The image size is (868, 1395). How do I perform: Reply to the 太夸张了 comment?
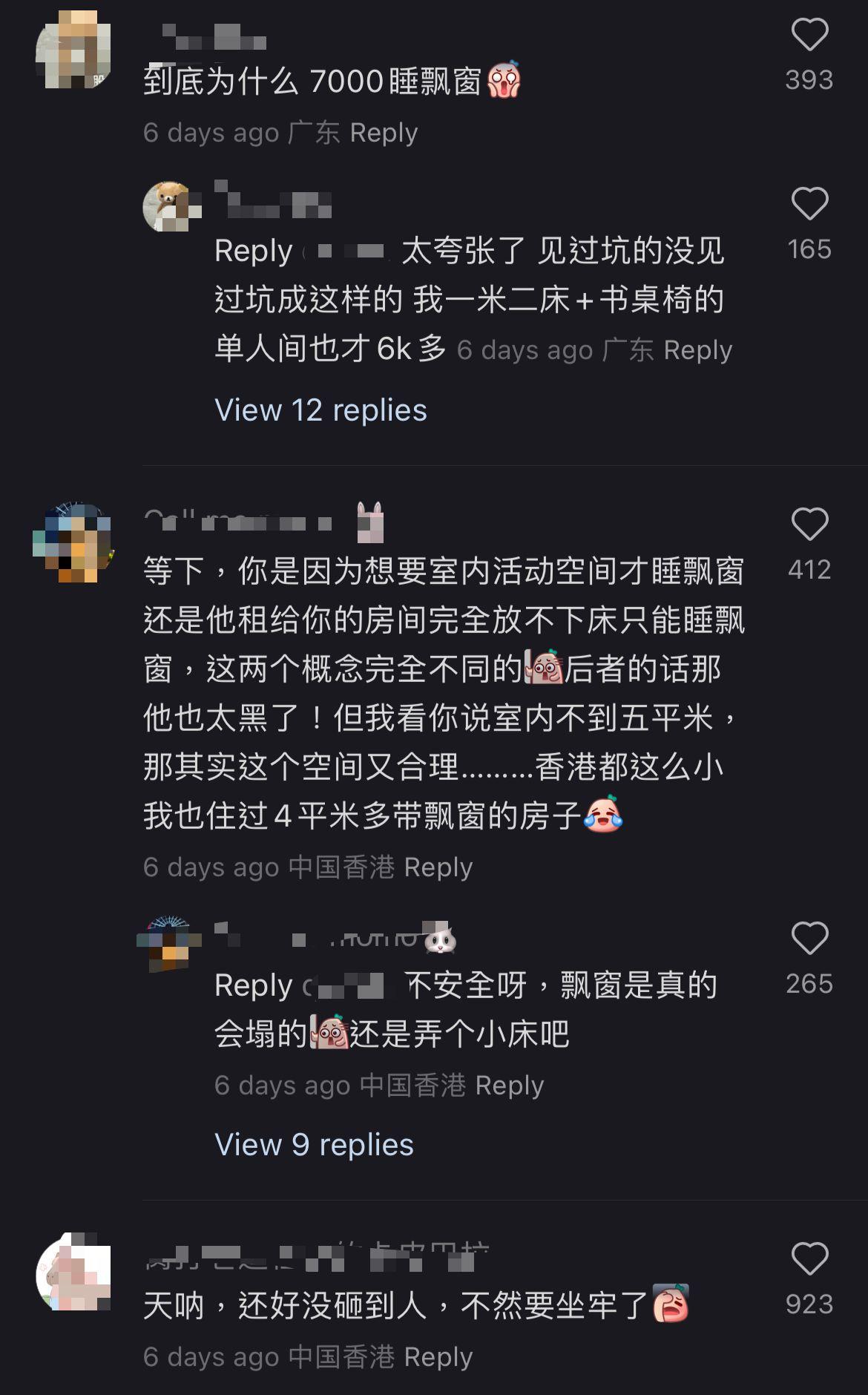(697, 349)
